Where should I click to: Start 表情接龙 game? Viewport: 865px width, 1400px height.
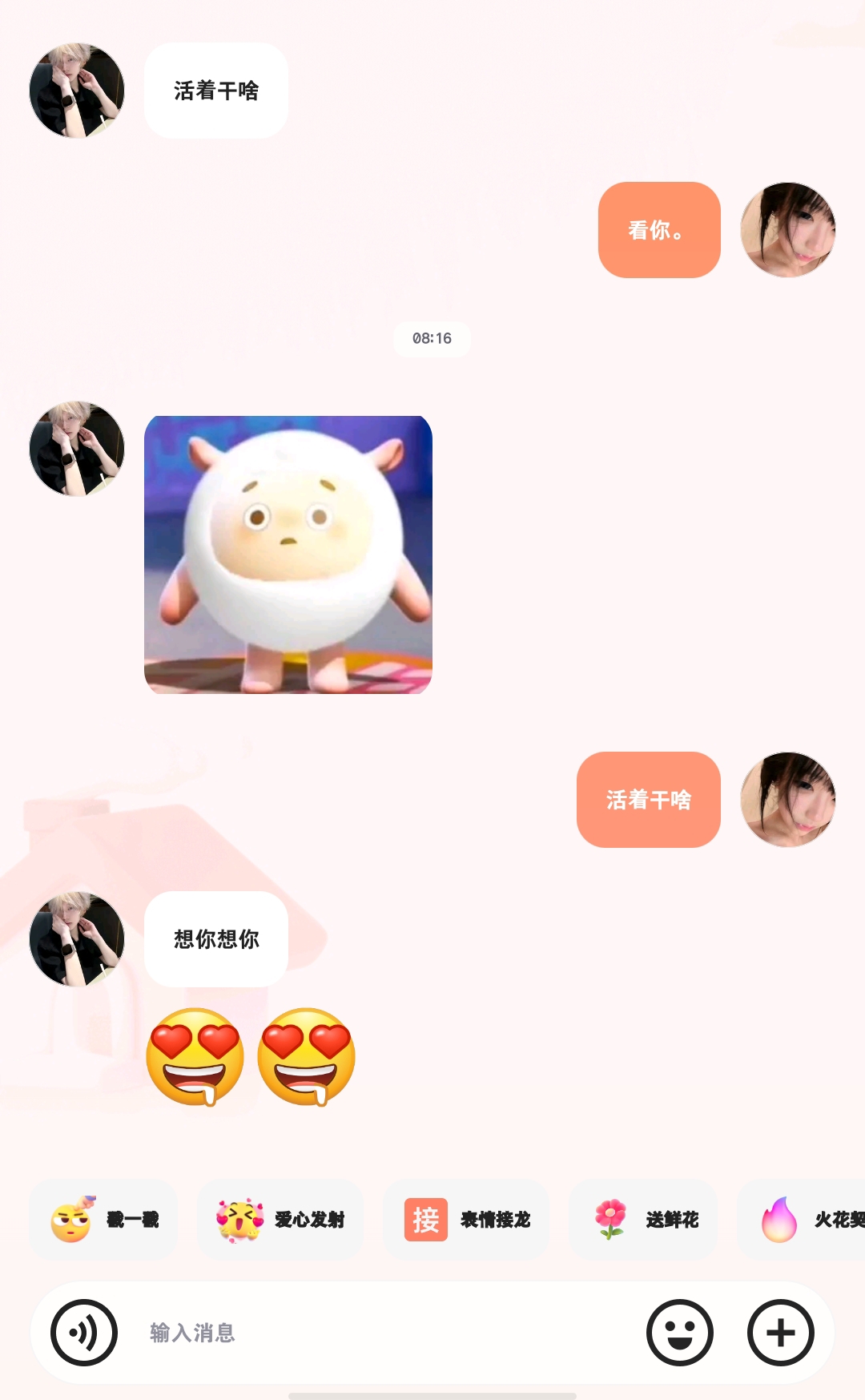click(467, 1220)
